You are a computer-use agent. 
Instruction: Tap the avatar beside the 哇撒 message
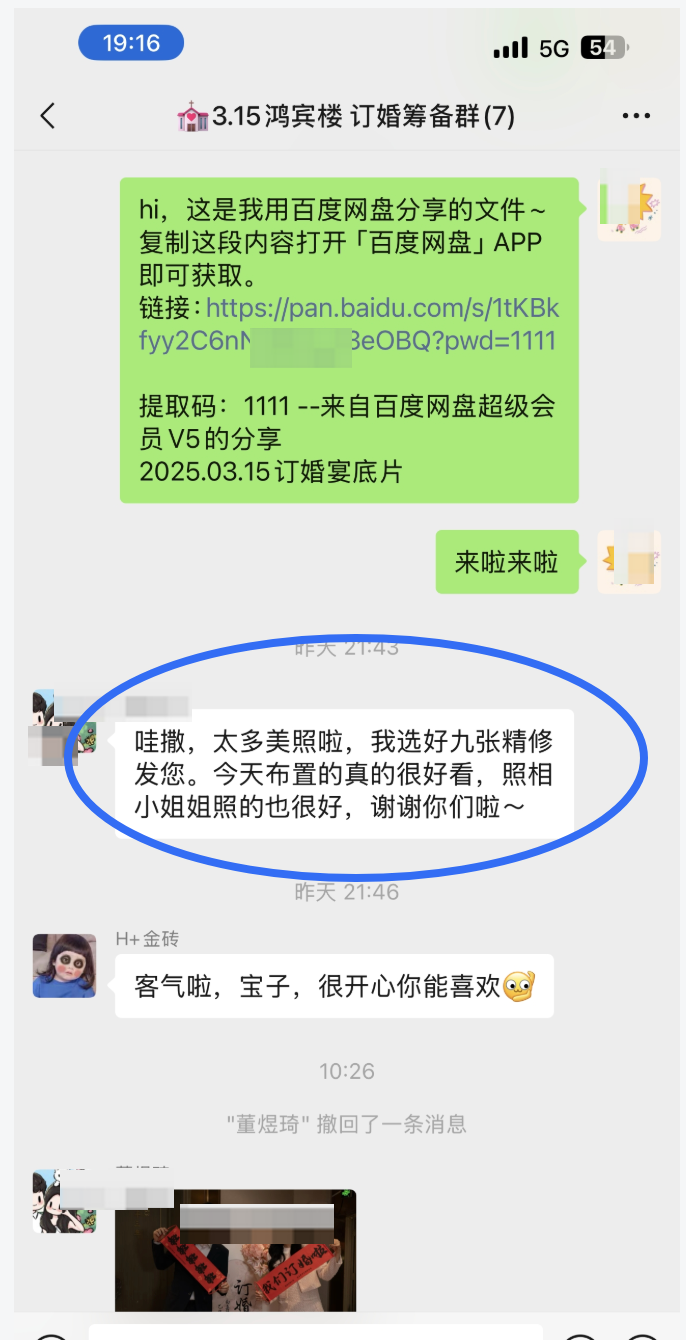tap(64, 722)
